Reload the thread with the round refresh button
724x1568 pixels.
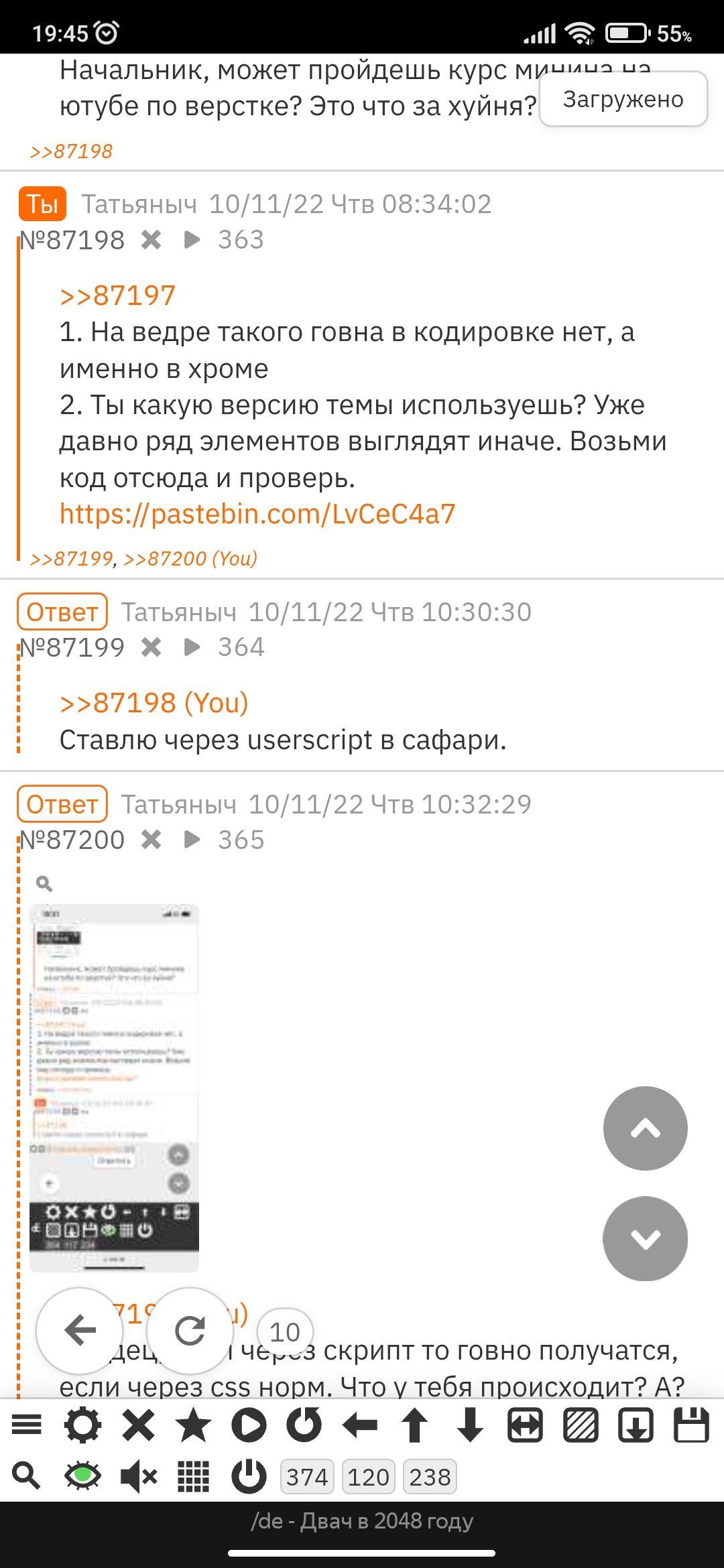click(x=190, y=1330)
